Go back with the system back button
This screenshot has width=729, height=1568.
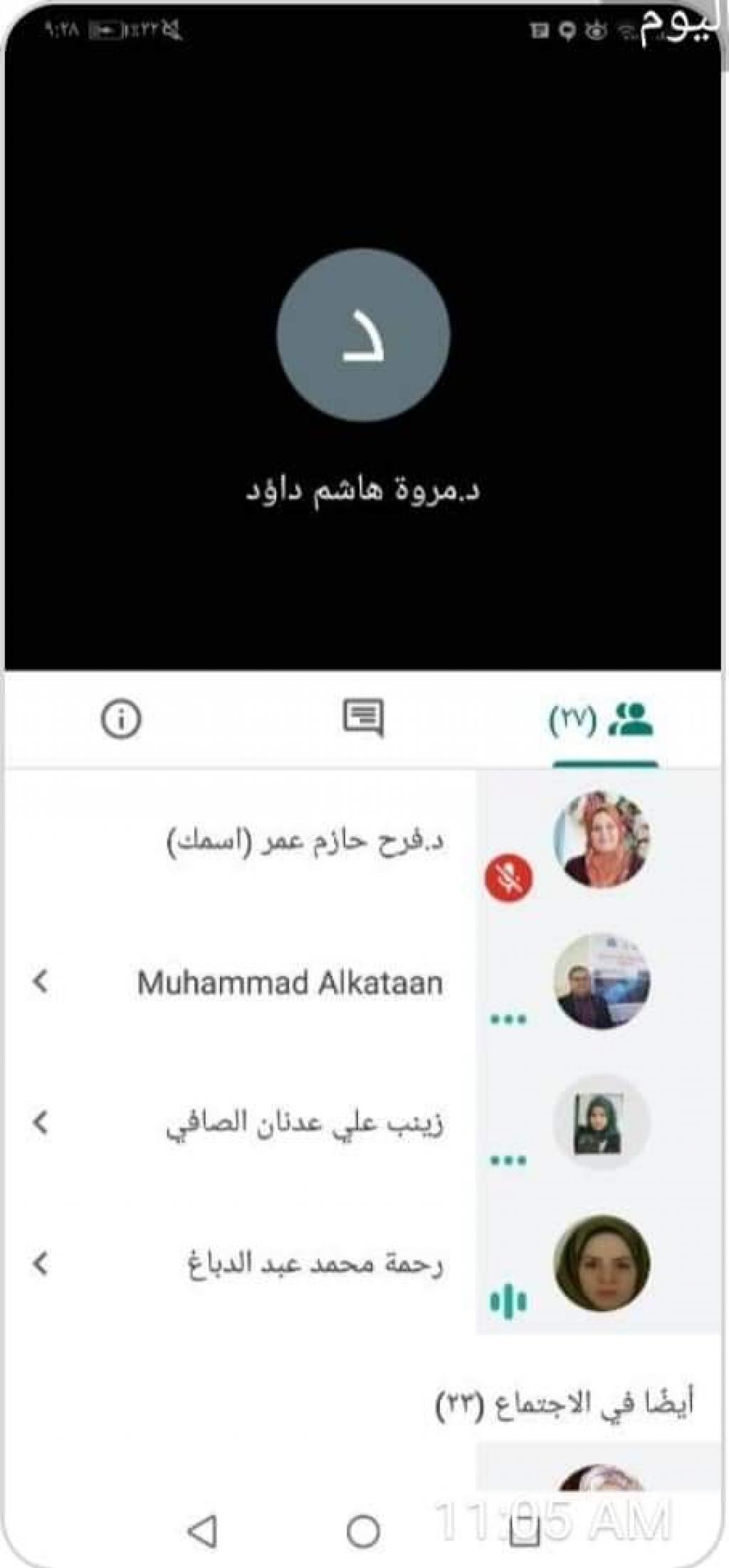click(202, 1530)
